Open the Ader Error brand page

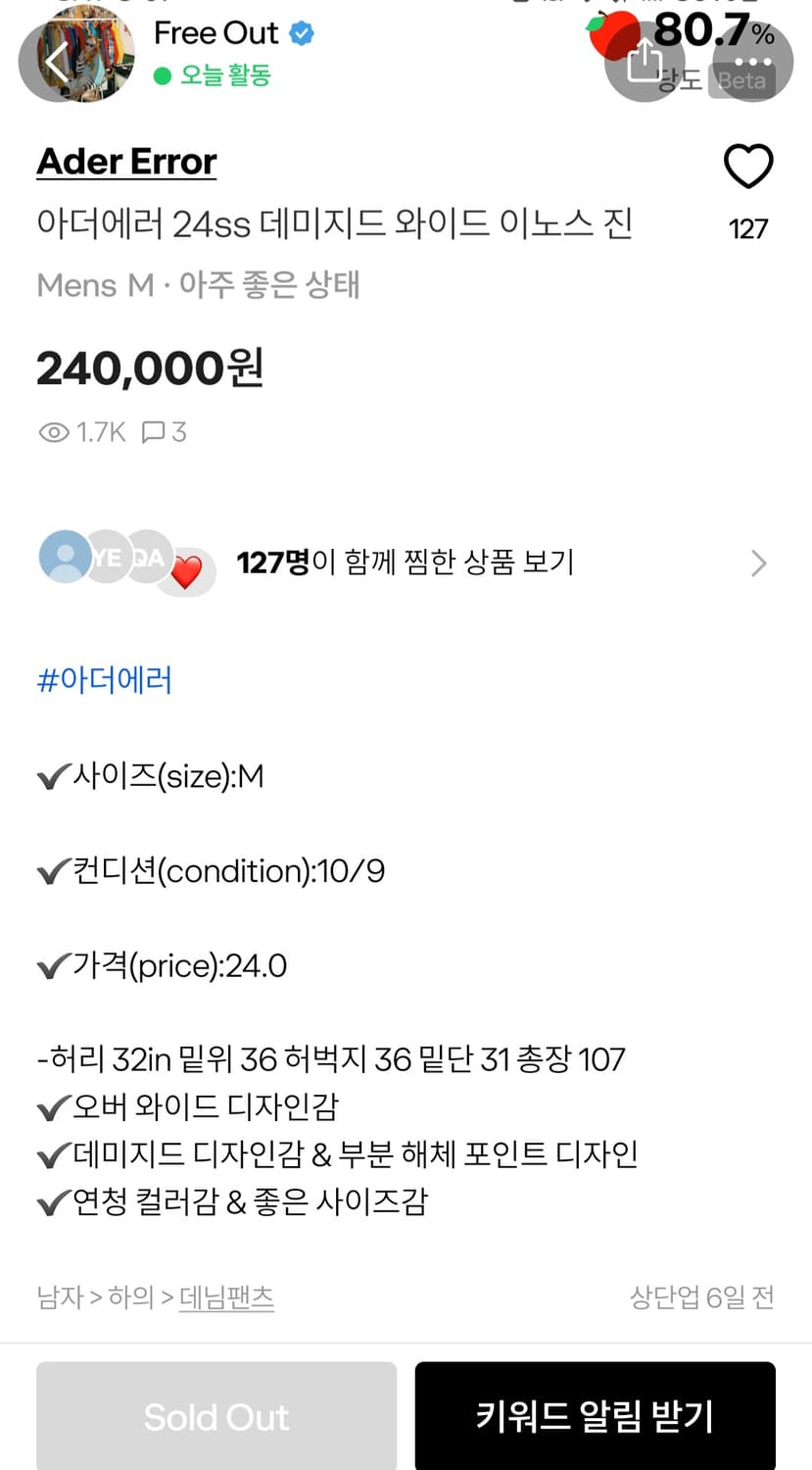125,160
